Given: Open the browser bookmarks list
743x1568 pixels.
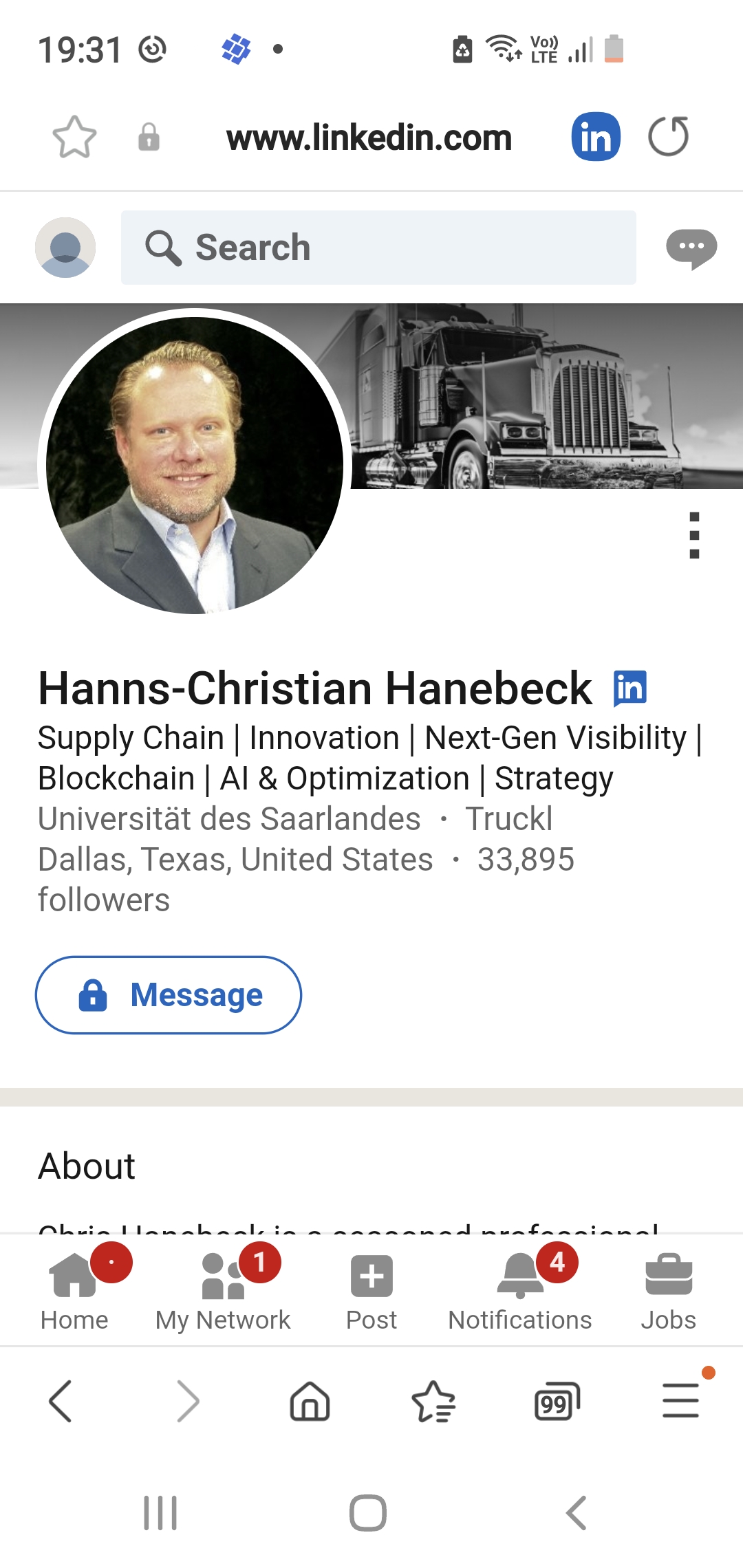Looking at the screenshot, I should click(x=433, y=1401).
